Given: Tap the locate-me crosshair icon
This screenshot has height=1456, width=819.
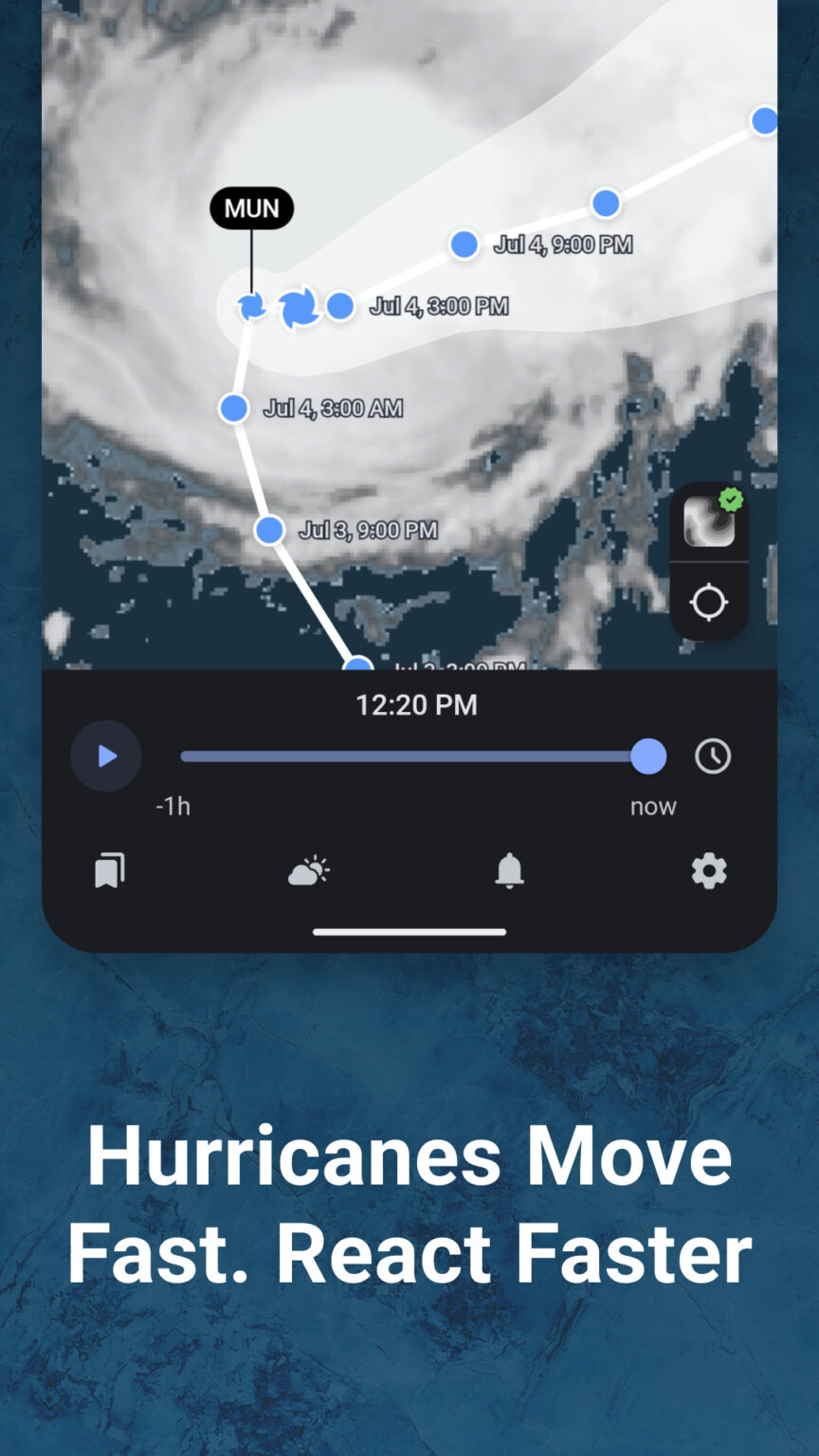Looking at the screenshot, I should 709,601.
